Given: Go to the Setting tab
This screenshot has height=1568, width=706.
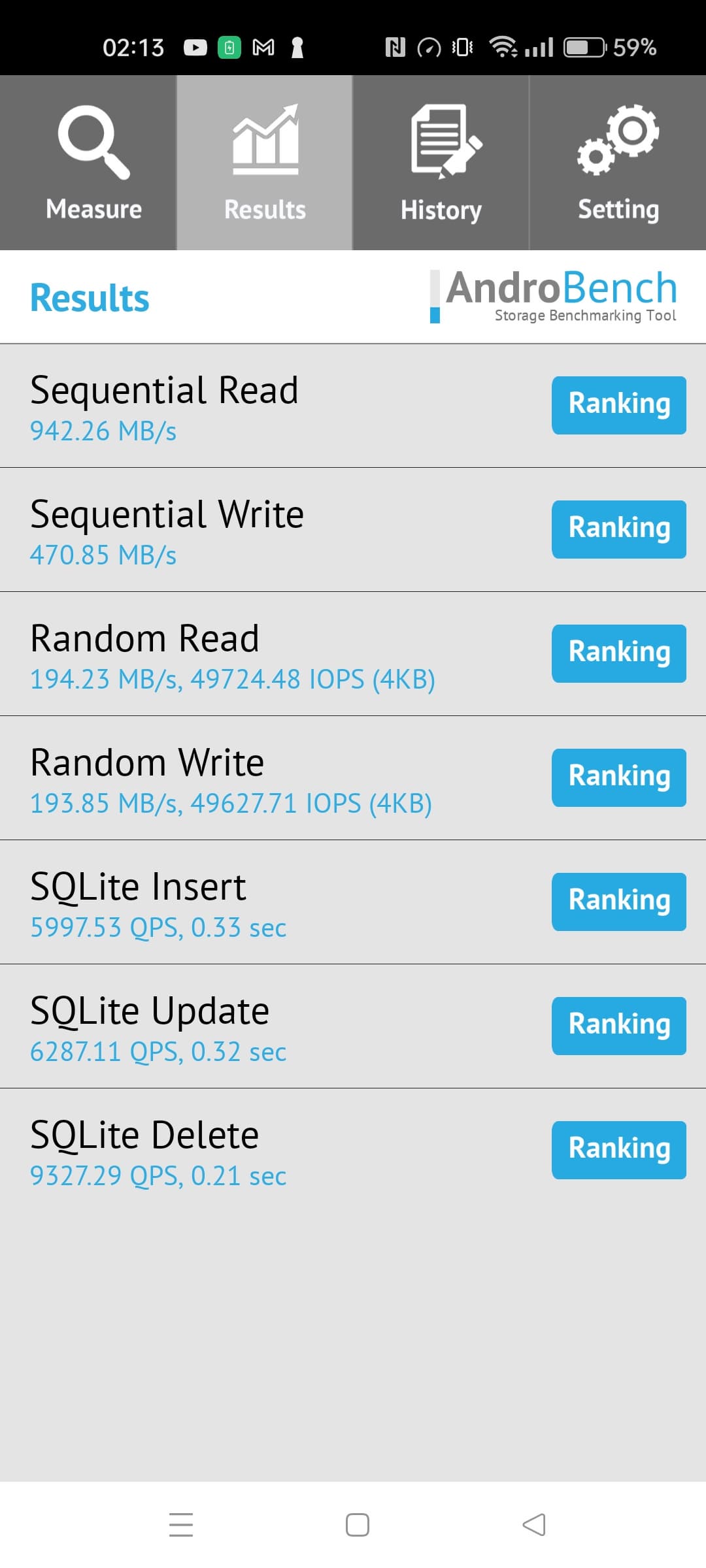Looking at the screenshot, I should point(618,163).
